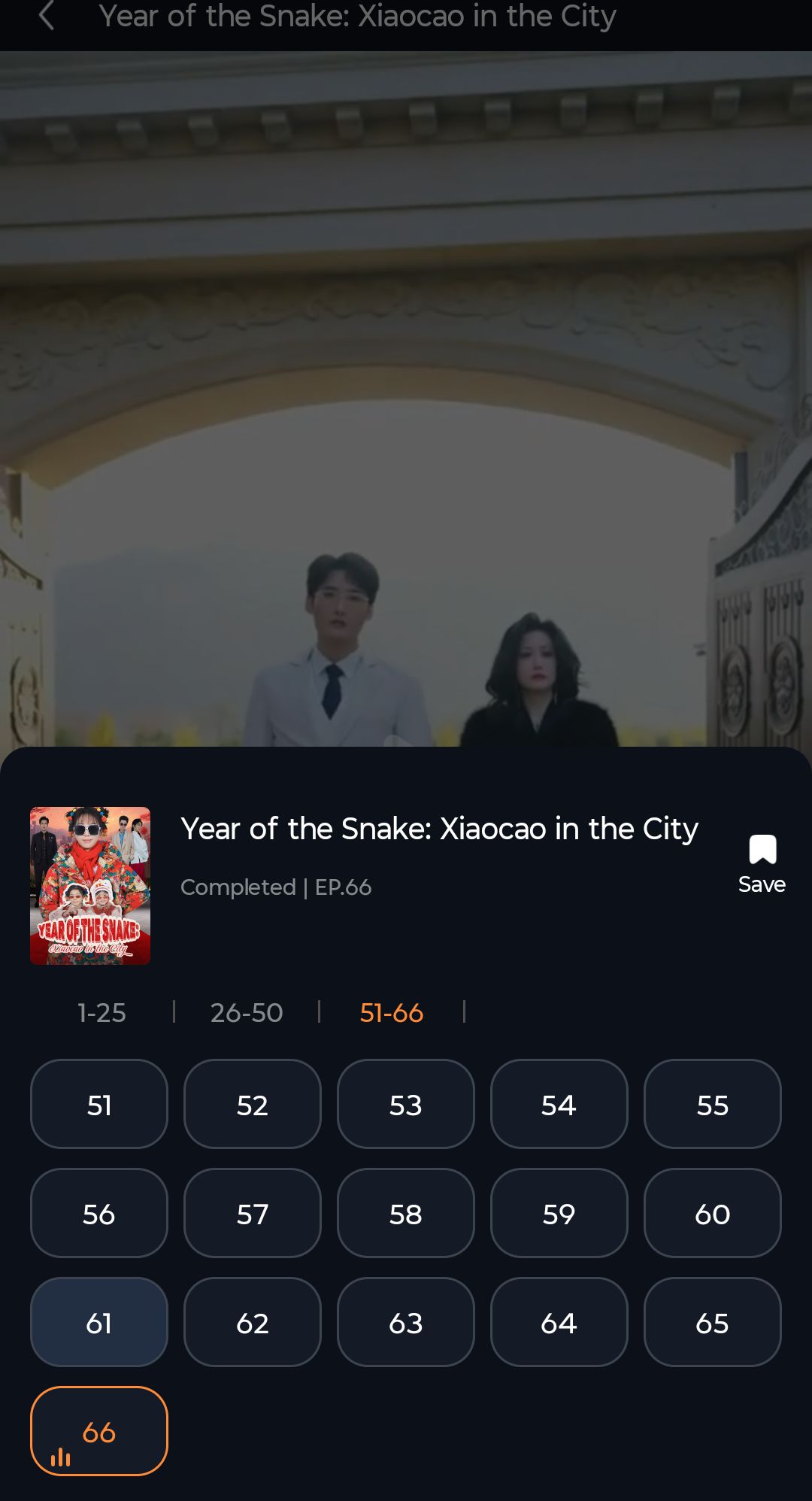Image resolution: width=812 pixels, height=1501 pixels.
Task: Switch to the 1-25 episode range tab
Action: click(101, 1013)
